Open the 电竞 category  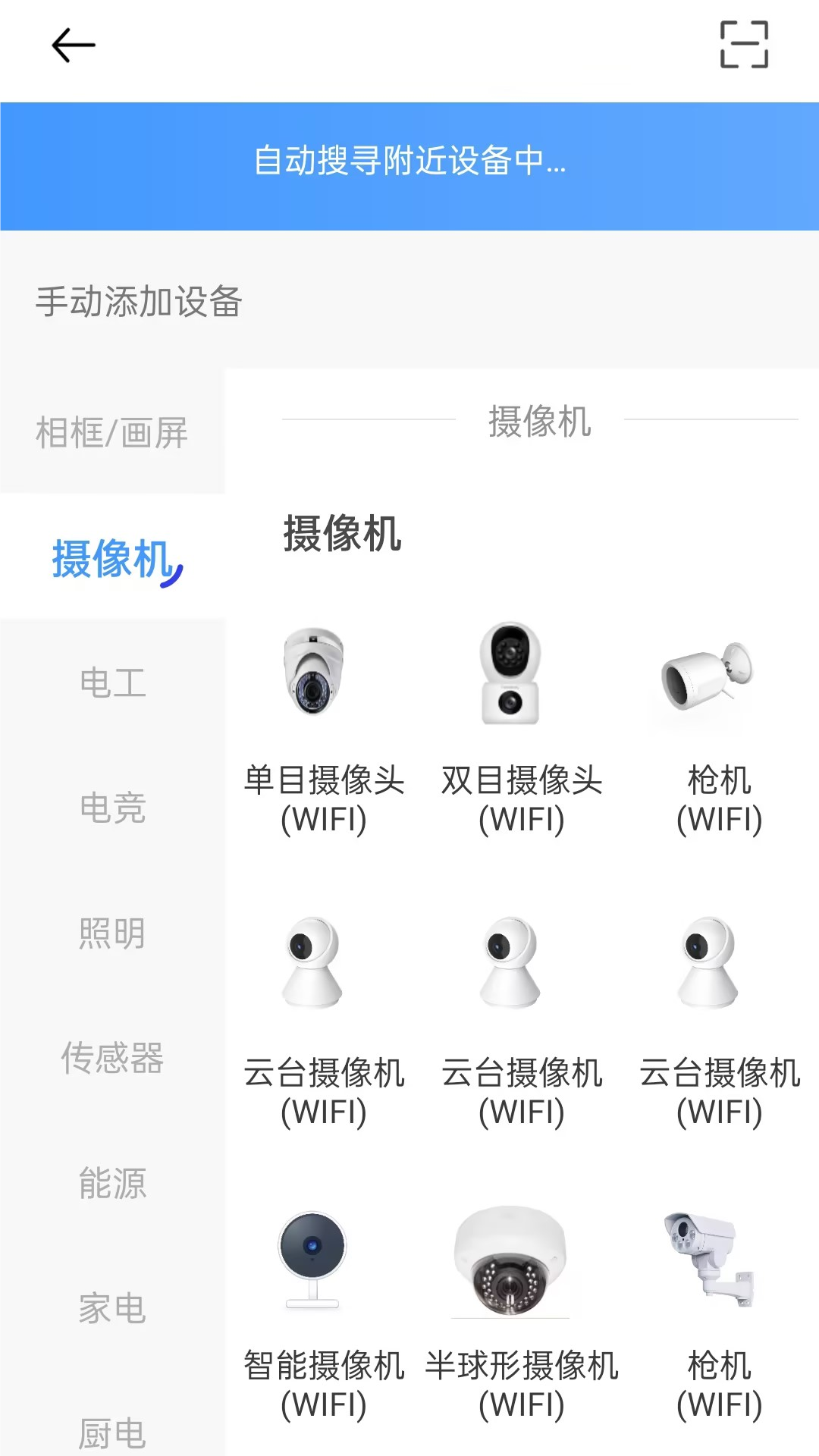coord(112,808)
